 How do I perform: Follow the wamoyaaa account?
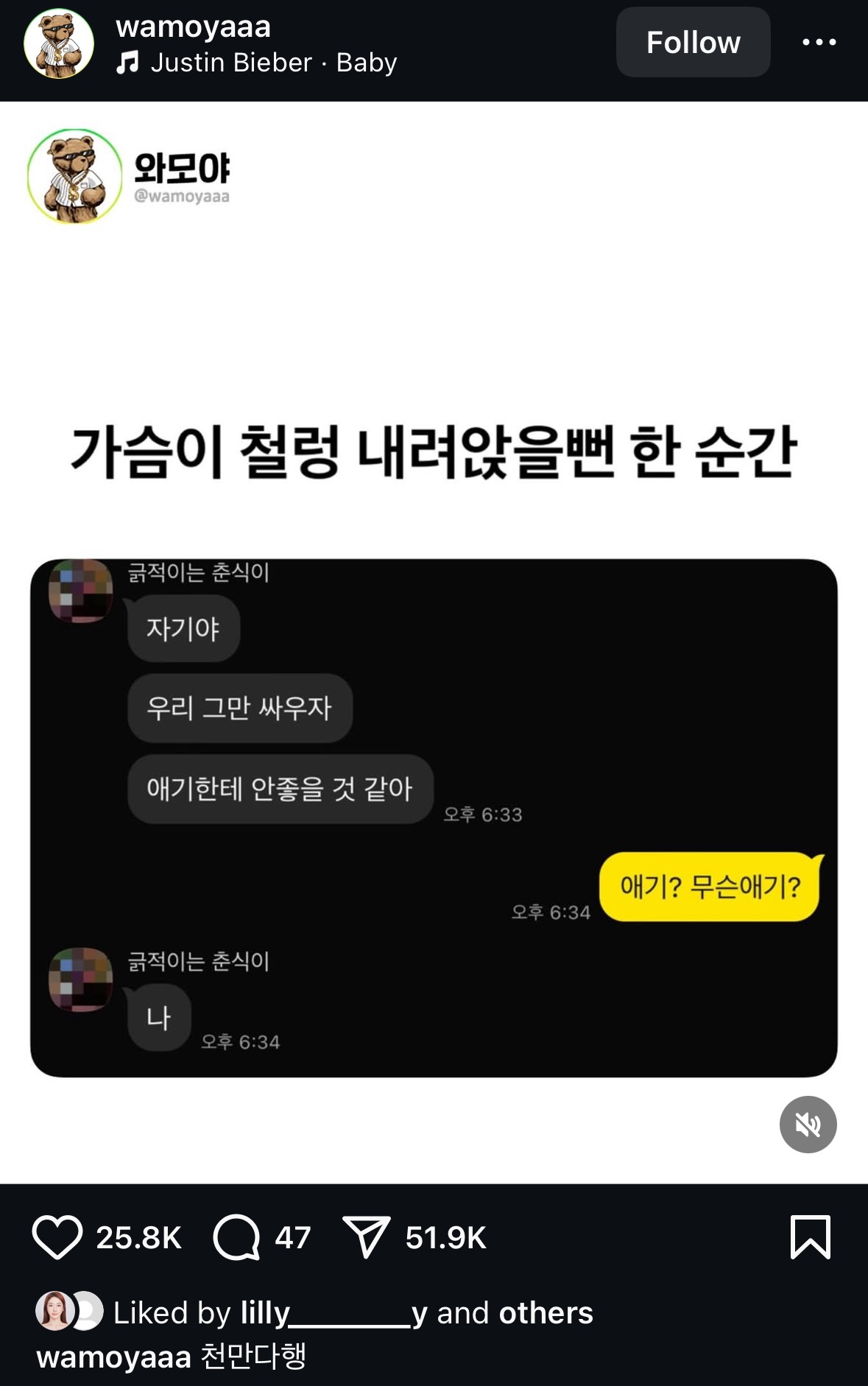pos(693,43)
